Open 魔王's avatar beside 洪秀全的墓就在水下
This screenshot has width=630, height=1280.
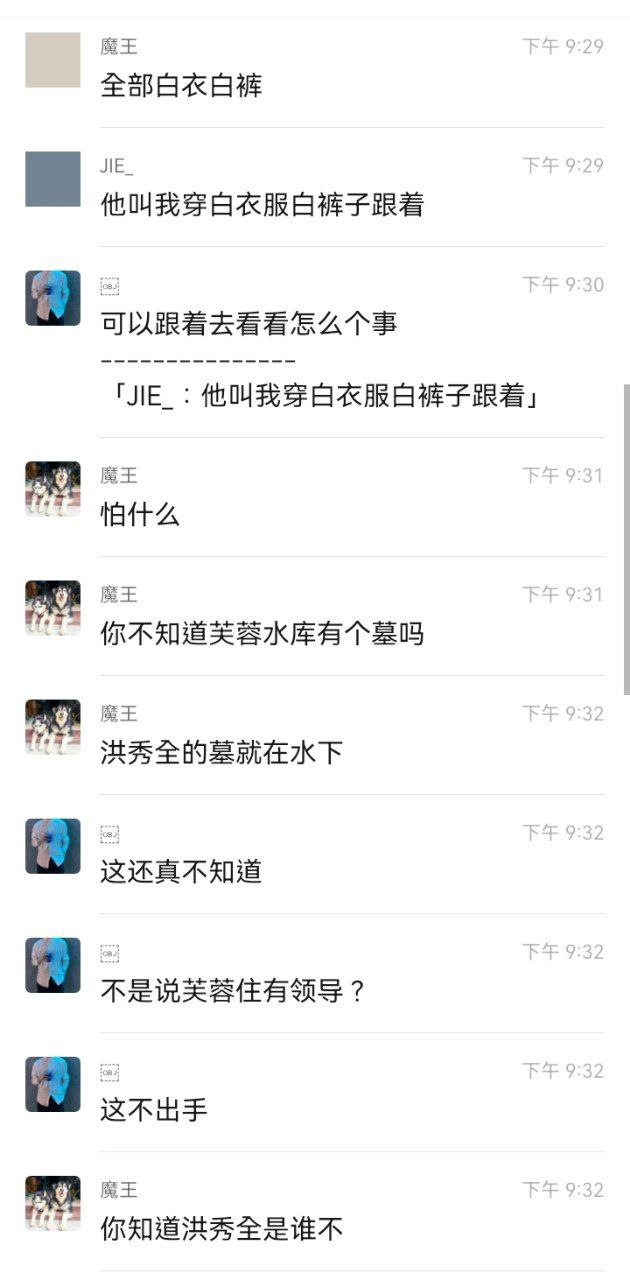pyautogui.click(x=53, y=727)
